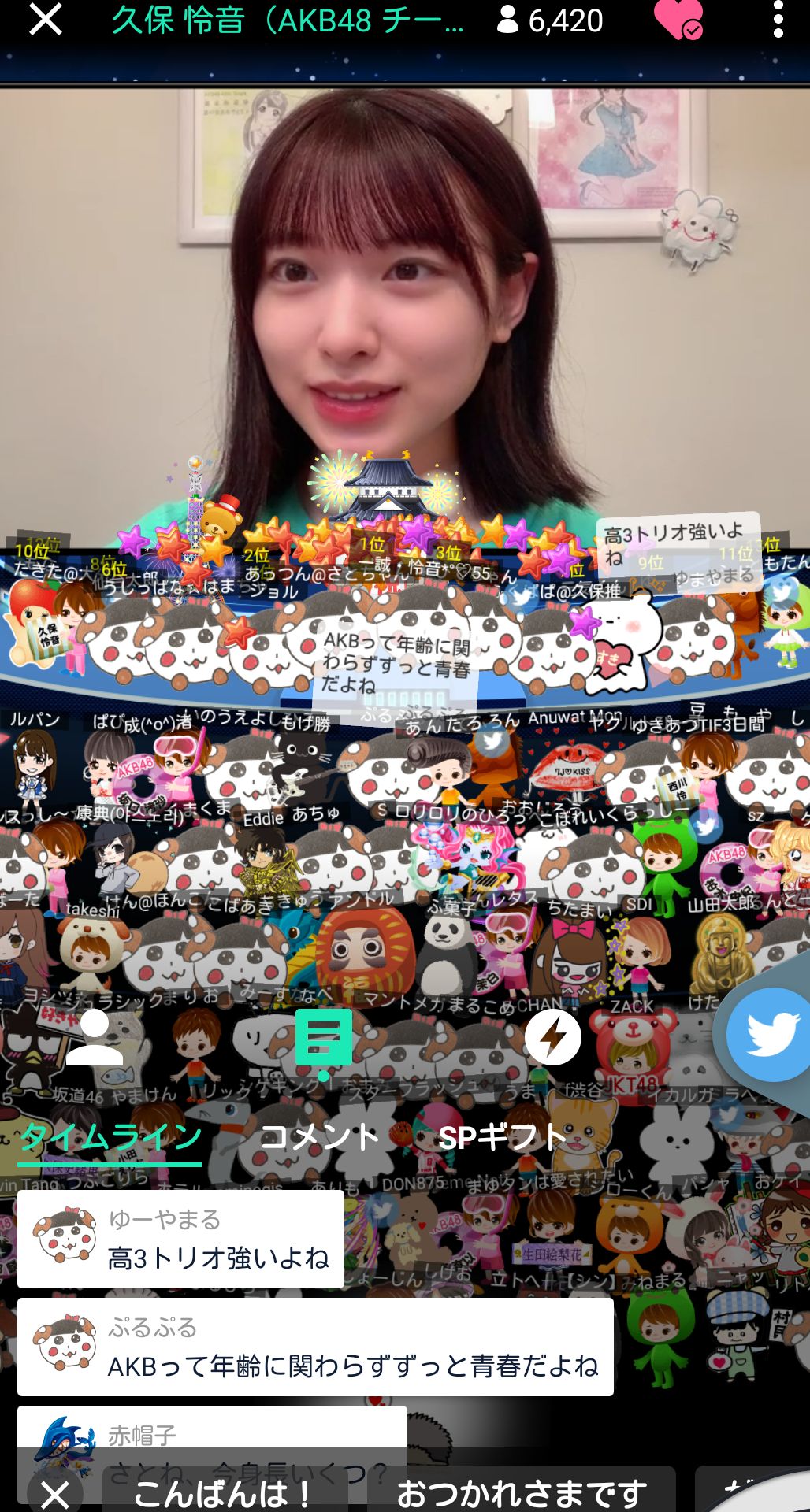Switch to the タイムライン tab
The image size is (810, 1512).
[x=110, y=1138]
